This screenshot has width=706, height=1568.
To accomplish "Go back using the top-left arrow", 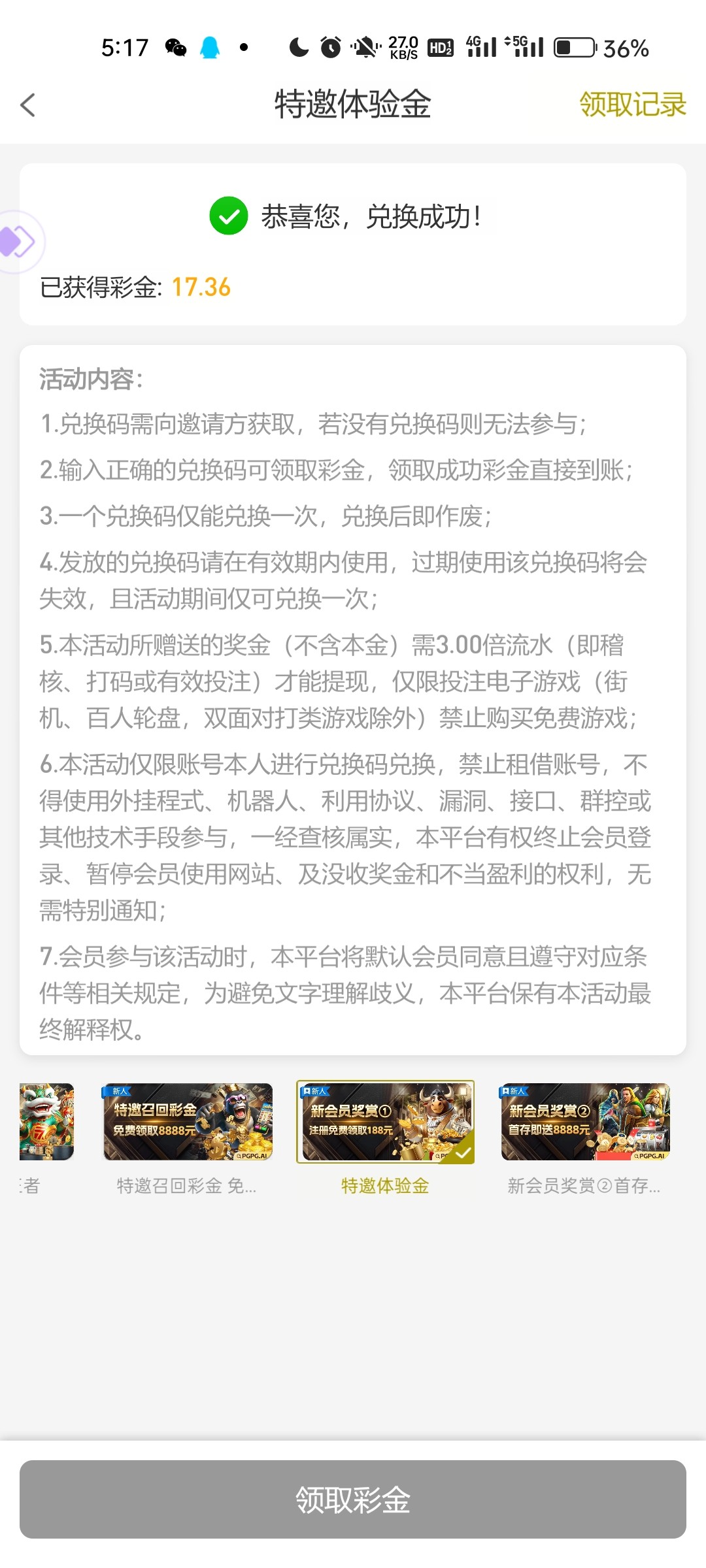I will coord(27,105).
